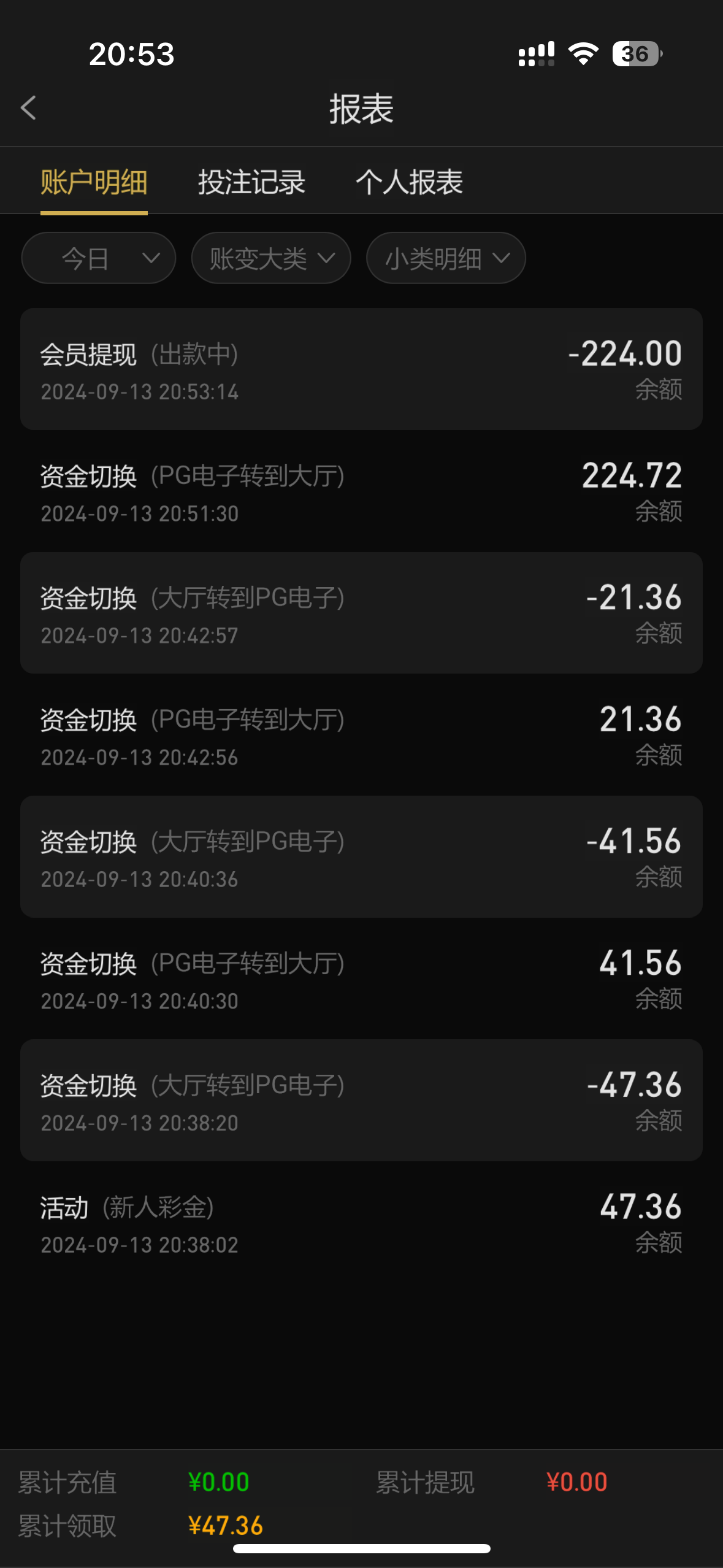Expand the 今日 date dropdown
This screenshot has width=723, height=1568.
point(99,258)
